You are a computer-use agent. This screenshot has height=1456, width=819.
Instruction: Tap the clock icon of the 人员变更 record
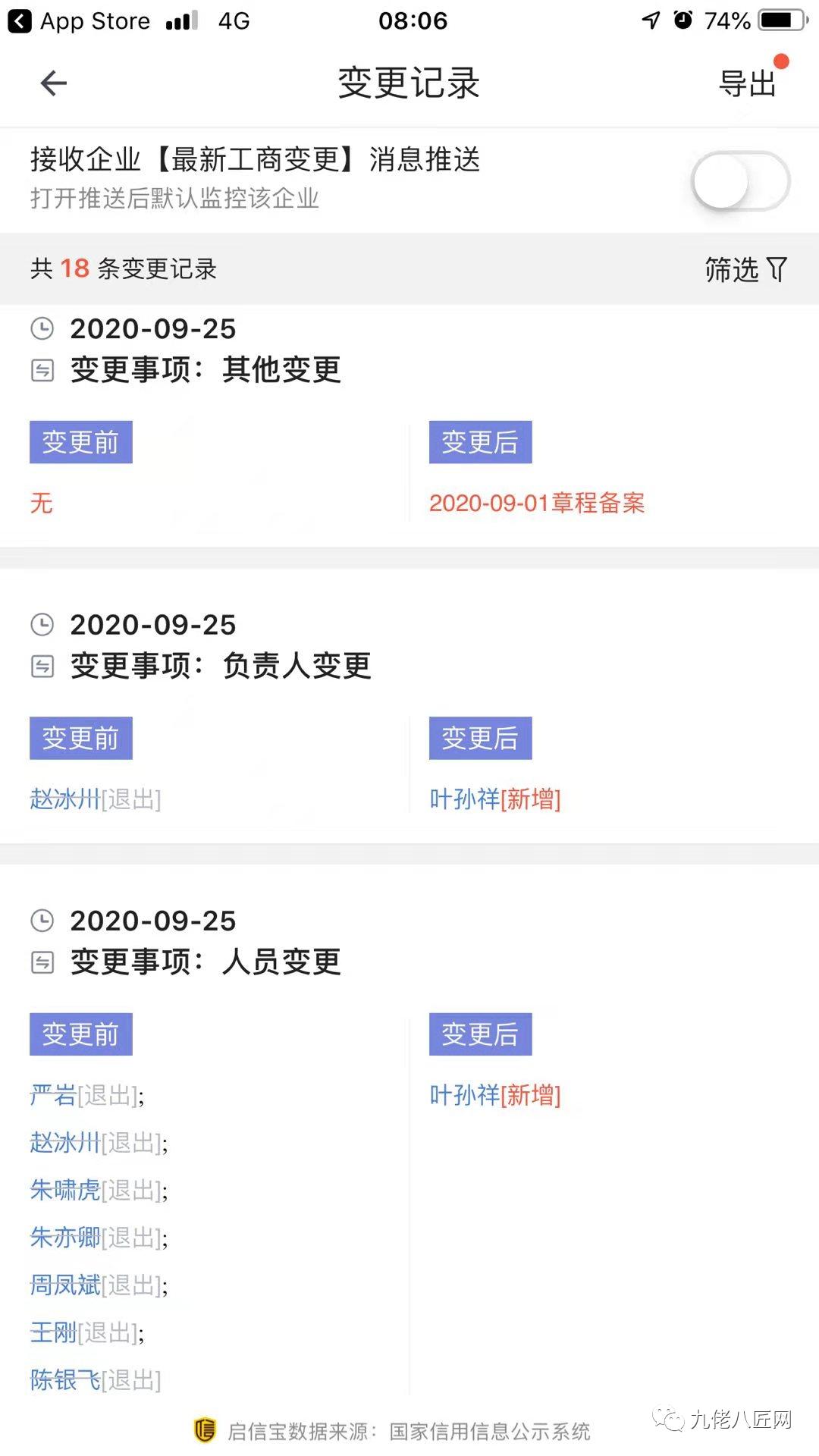[x=43, y=921]
